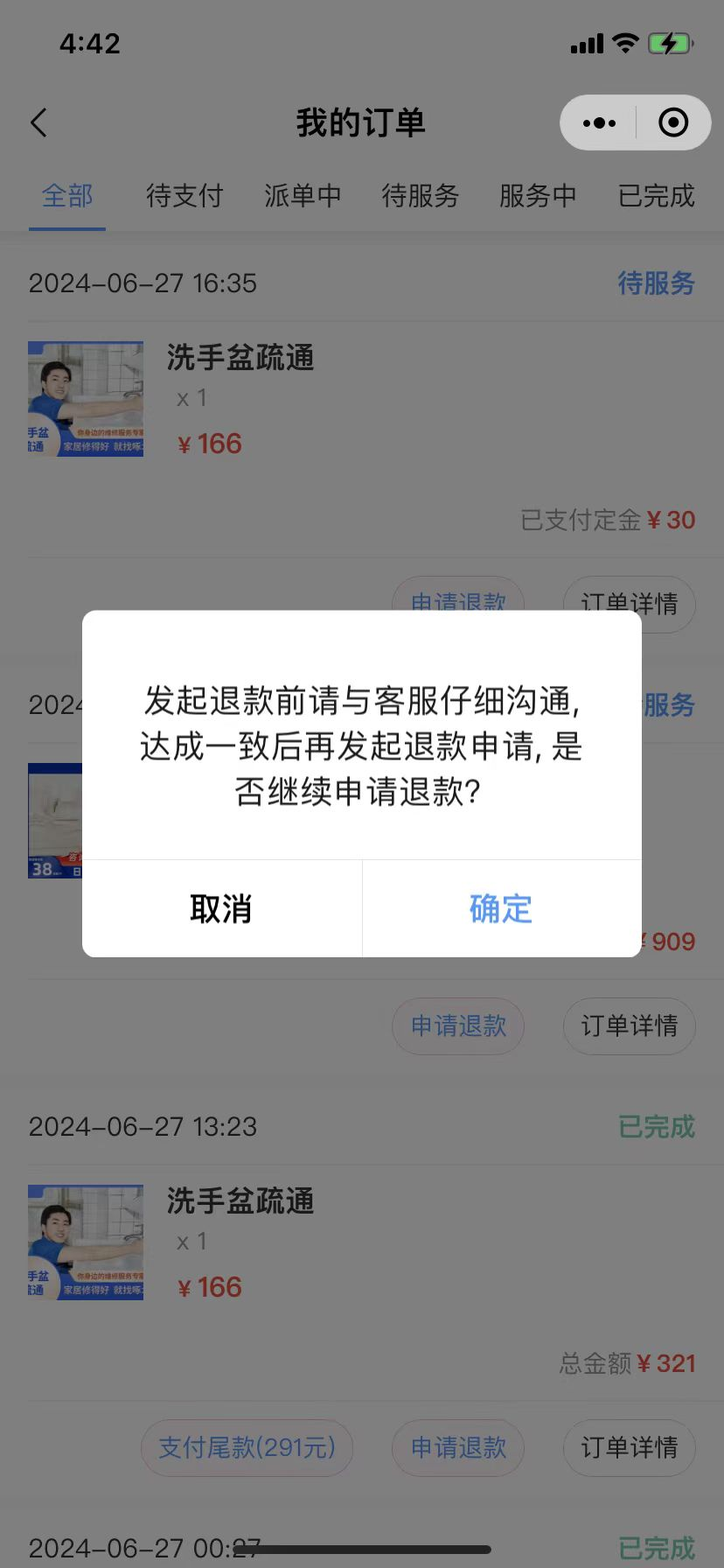Switch to the 已完成 tab
Image resolution: width=724 pixels, height=1568 pixels.
[x=657, y=197]
